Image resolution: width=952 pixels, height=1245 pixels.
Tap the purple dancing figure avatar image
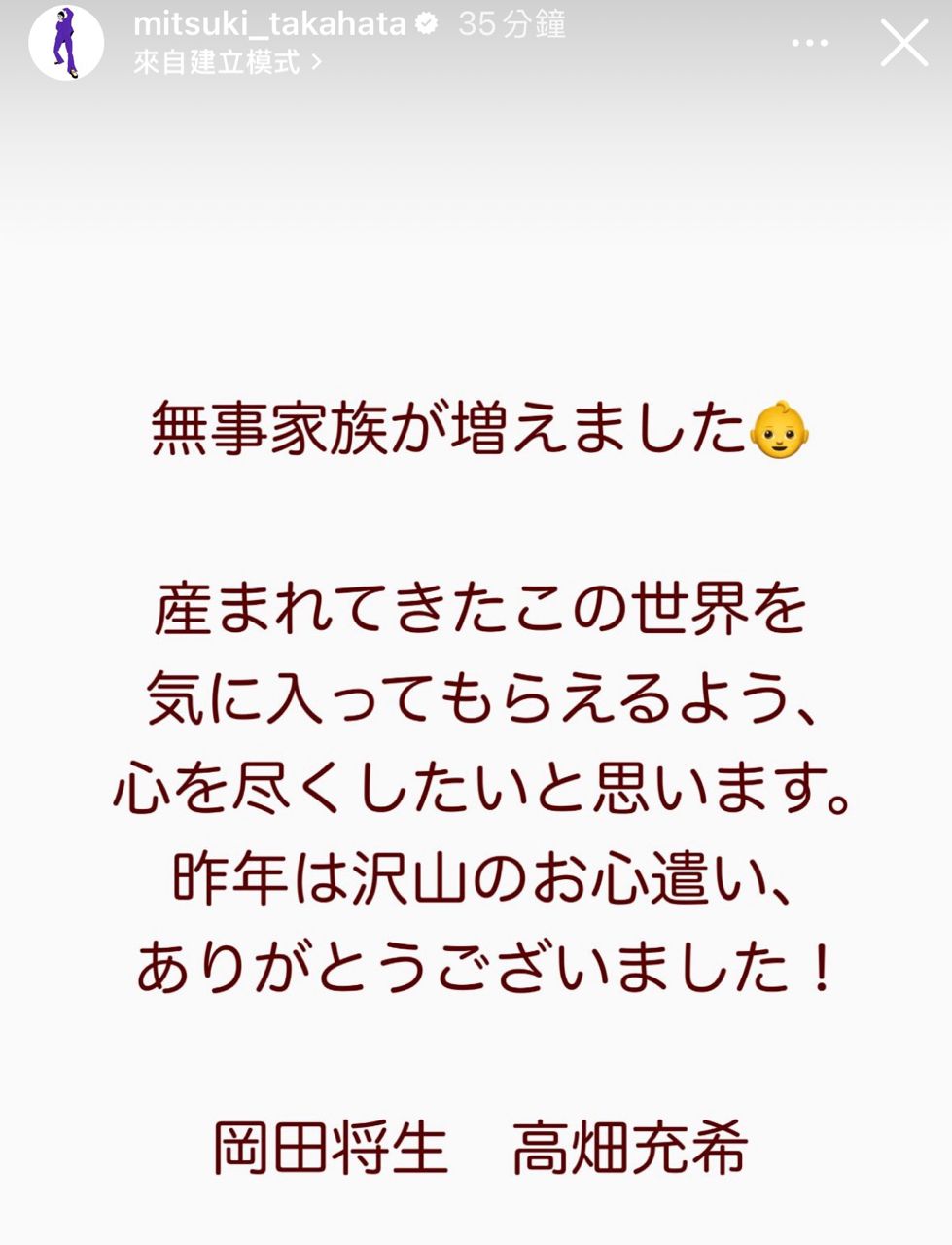click(x=67, y=41)
